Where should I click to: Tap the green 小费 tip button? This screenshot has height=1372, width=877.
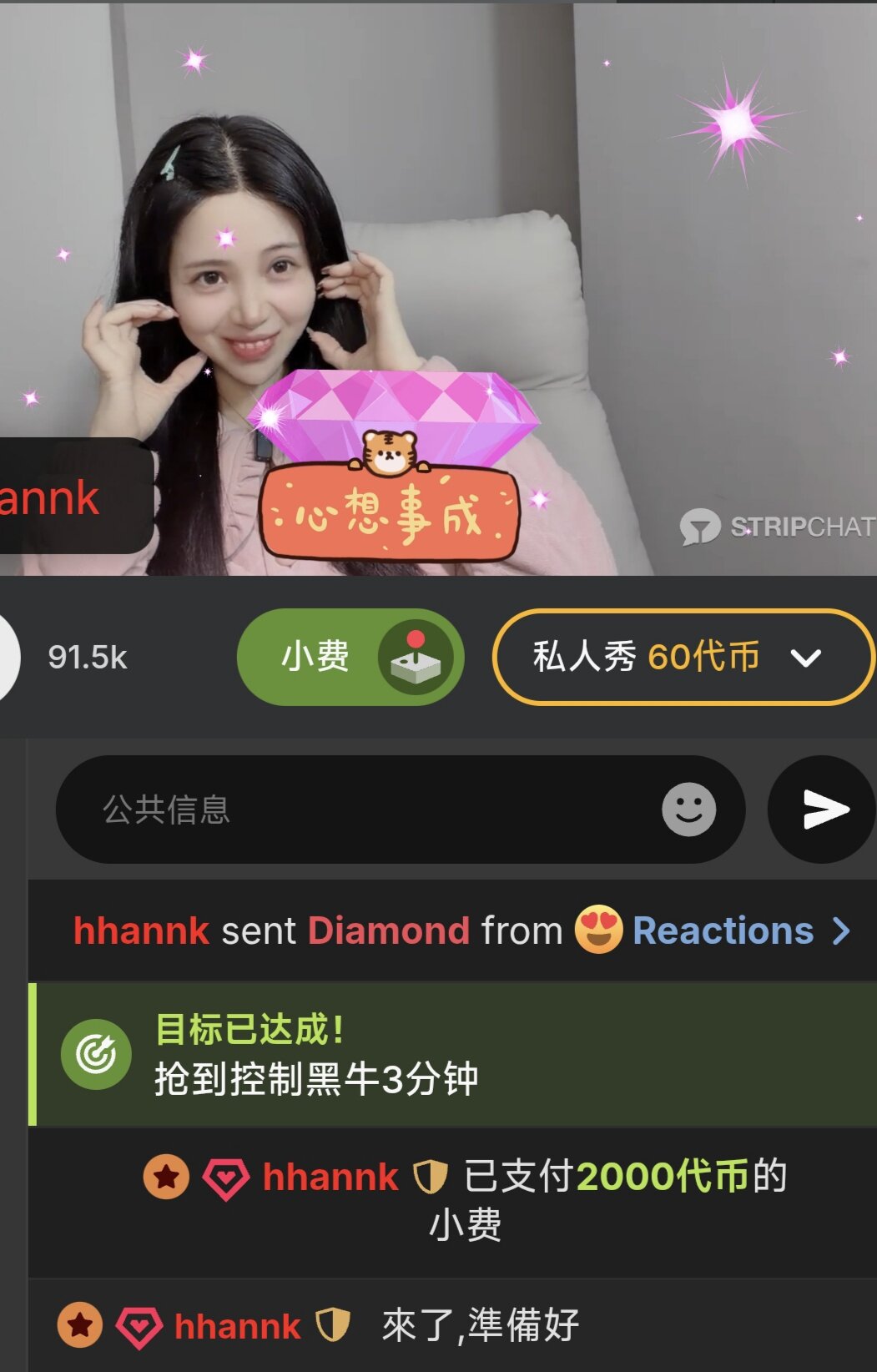coord(349,657)
